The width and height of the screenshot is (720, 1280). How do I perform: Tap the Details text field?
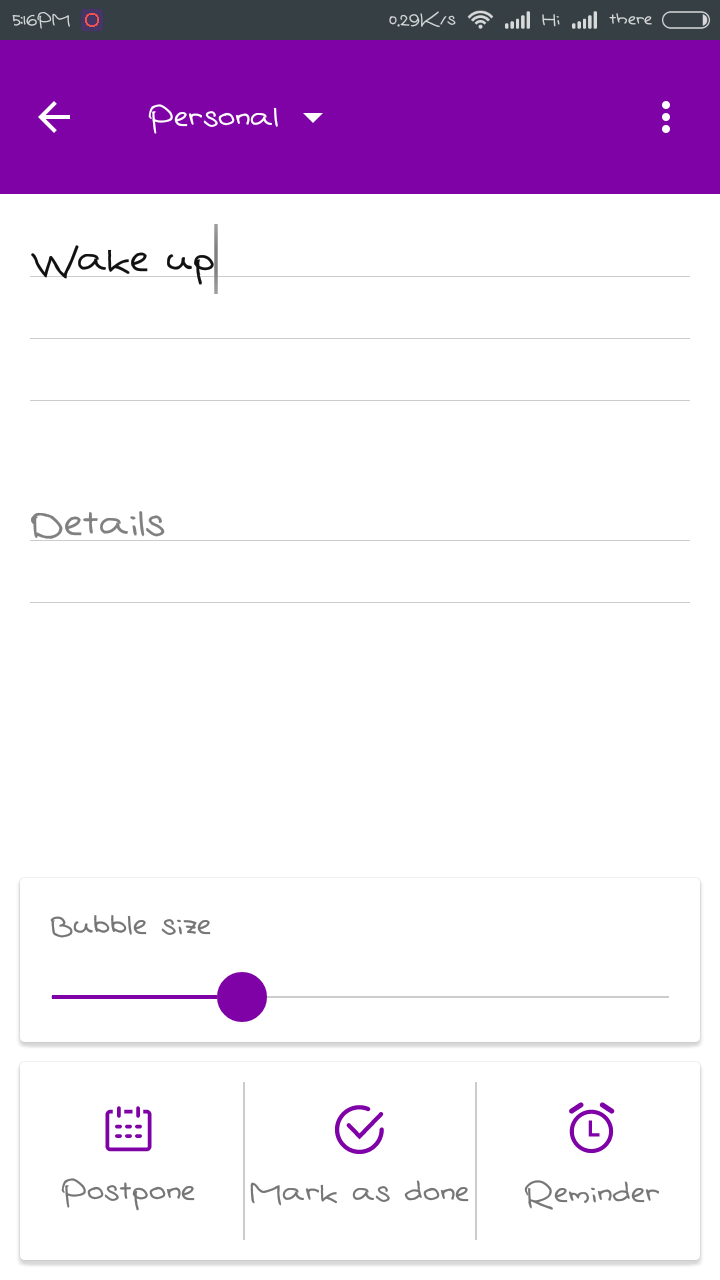point(360,525)
